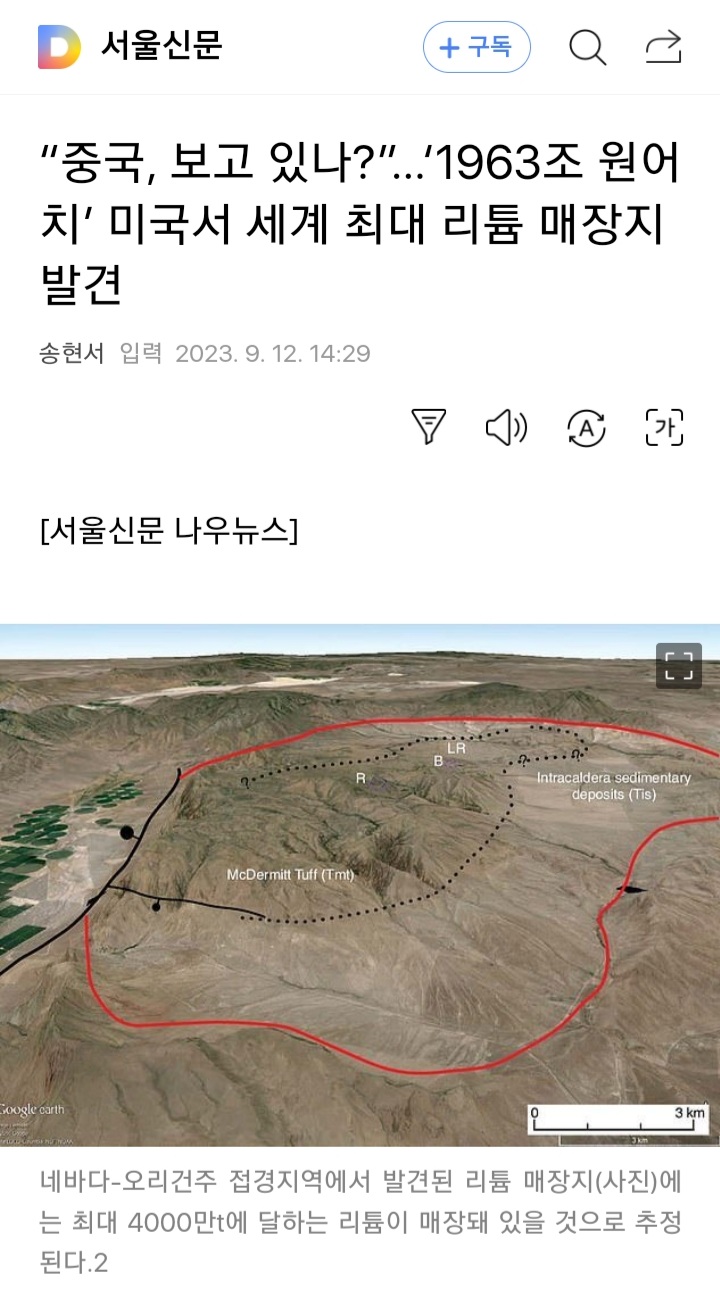
Task: Open the search magnifier icon
Action: pos(588,47)
